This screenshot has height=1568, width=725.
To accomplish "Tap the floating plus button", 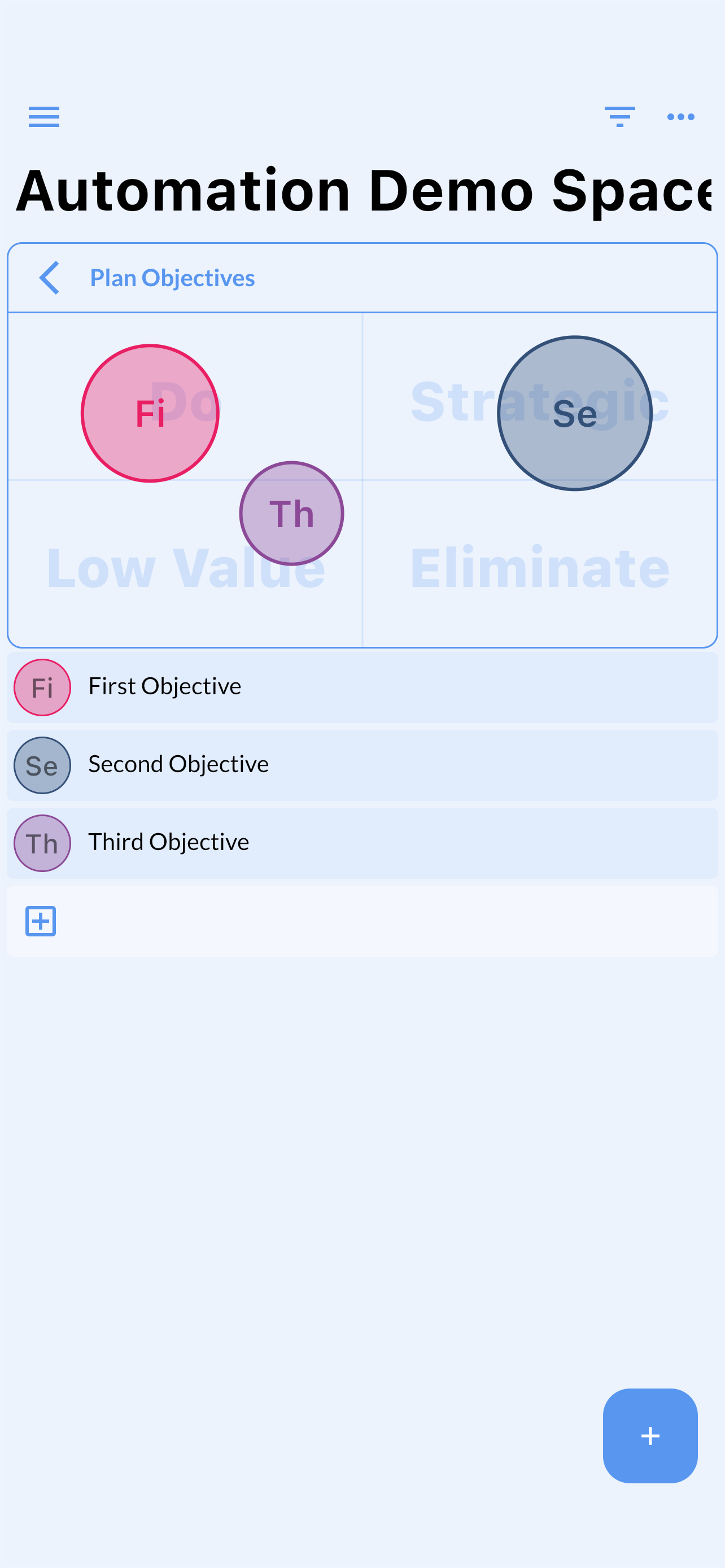I will point(649,1436).
